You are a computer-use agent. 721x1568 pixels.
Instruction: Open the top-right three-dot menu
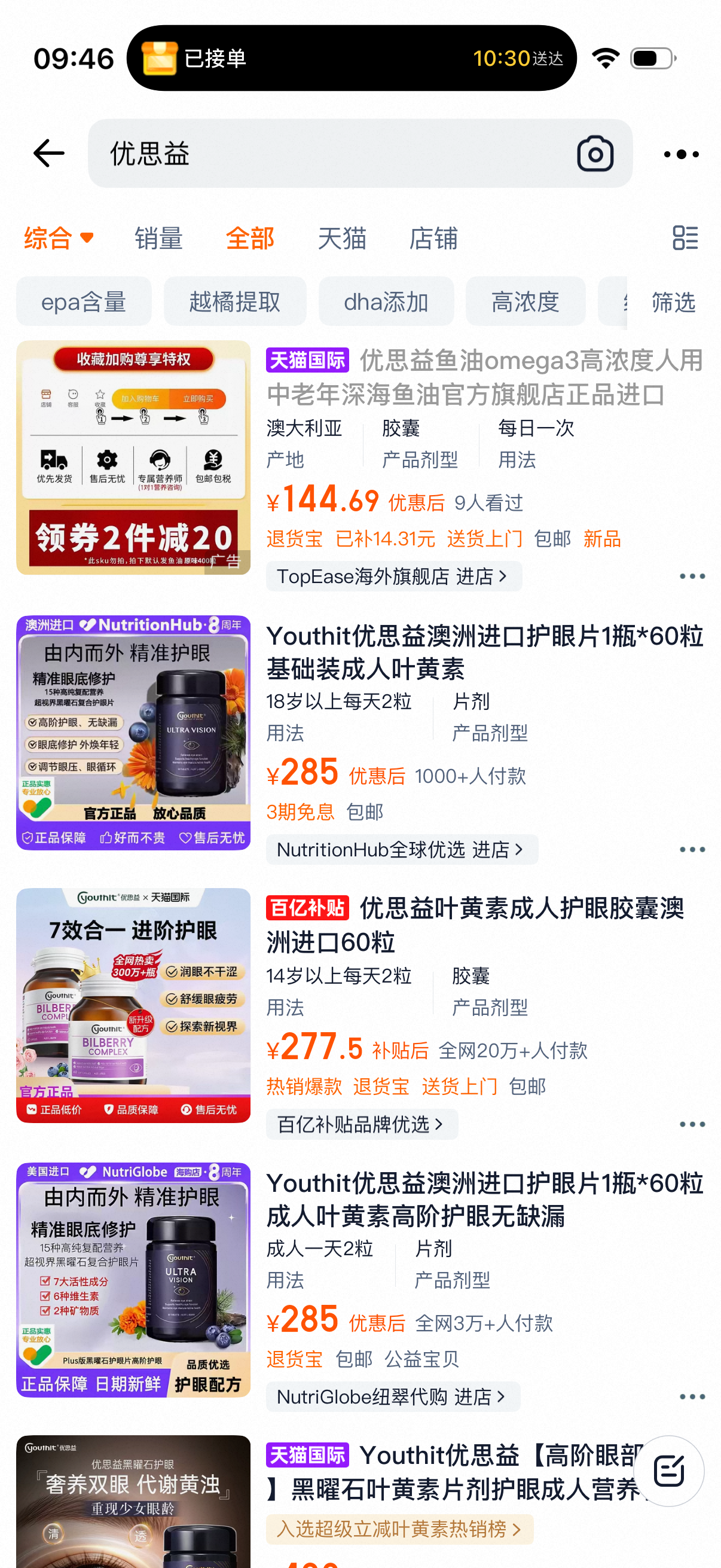click(681, 155)
